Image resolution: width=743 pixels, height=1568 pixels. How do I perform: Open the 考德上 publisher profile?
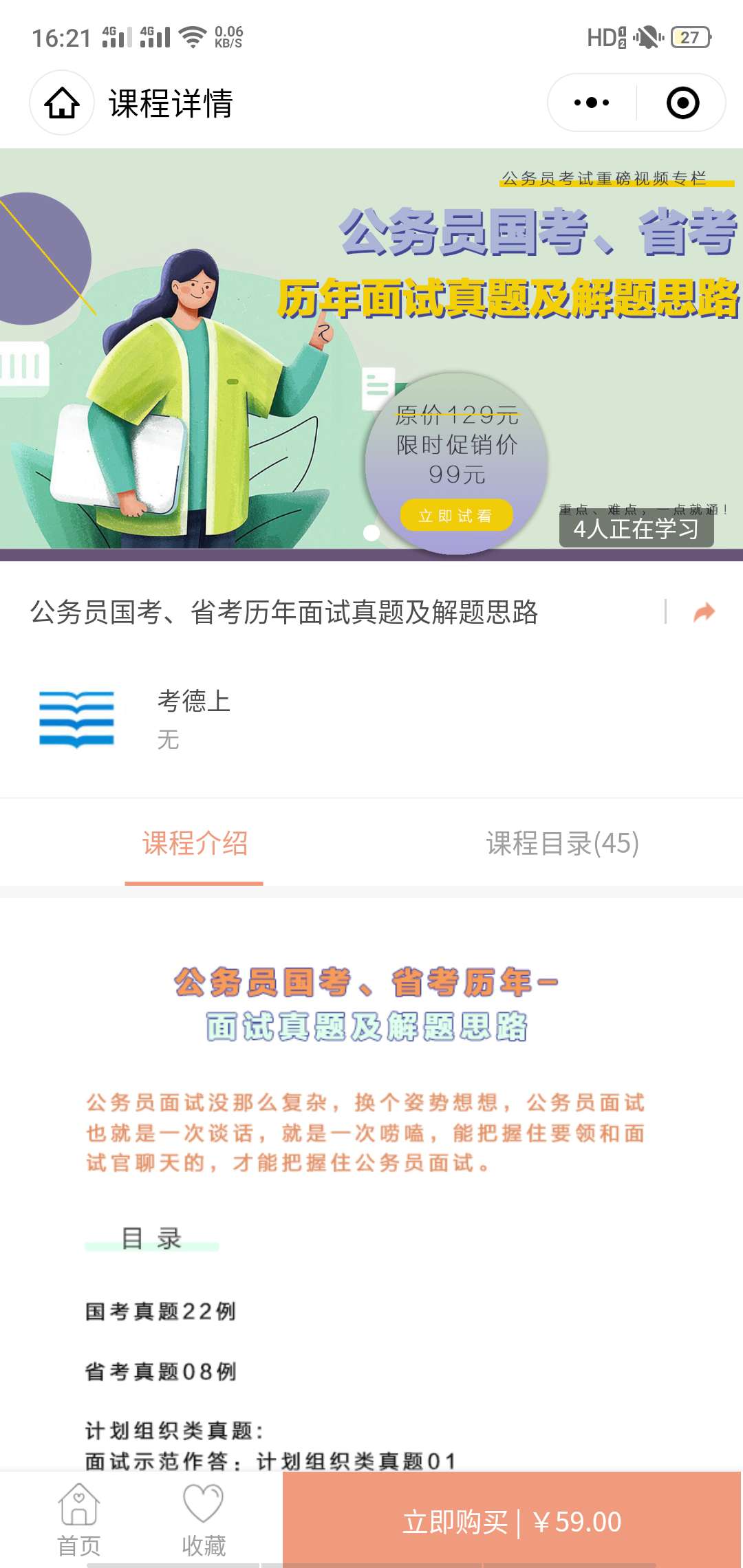click(x=194, y=701)
